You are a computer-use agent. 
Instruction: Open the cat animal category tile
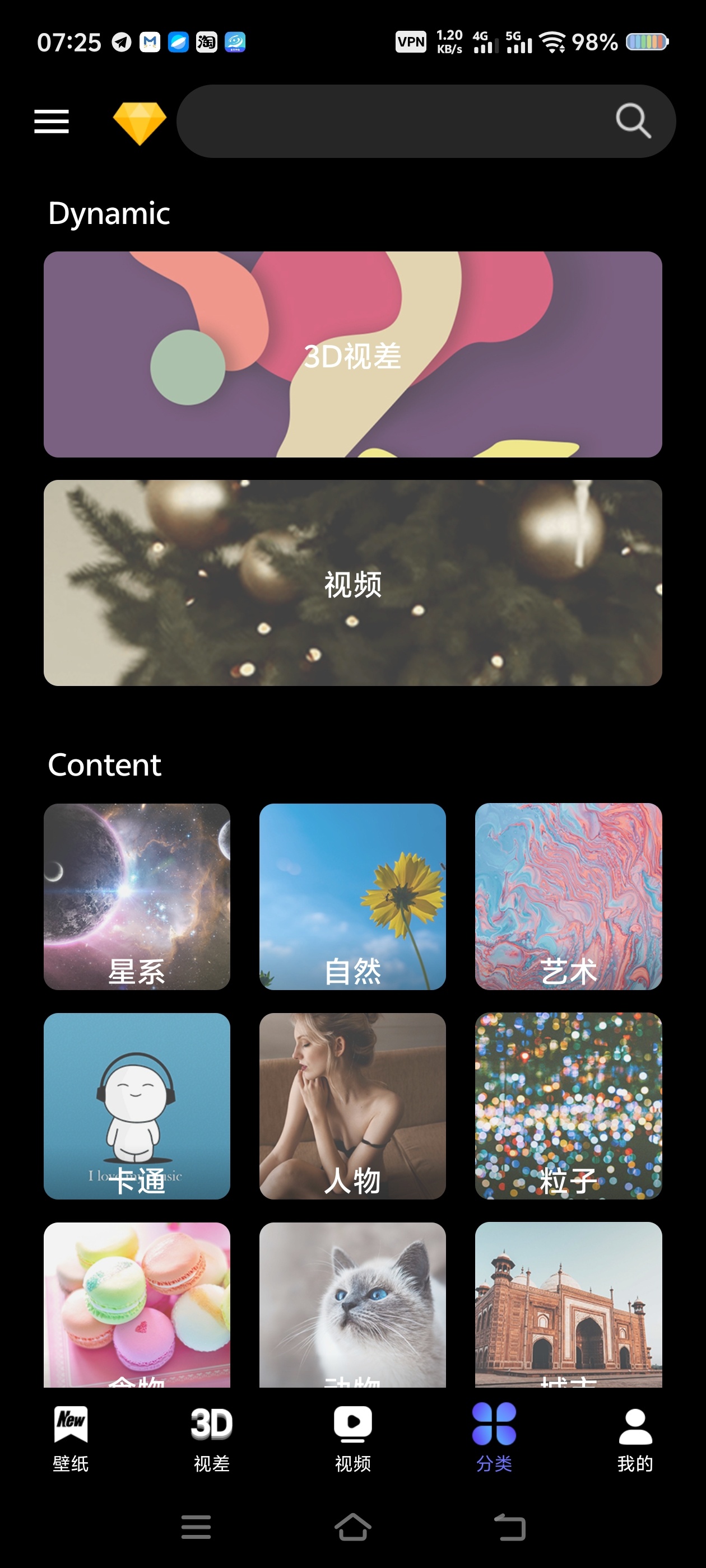coord(352,1304)
